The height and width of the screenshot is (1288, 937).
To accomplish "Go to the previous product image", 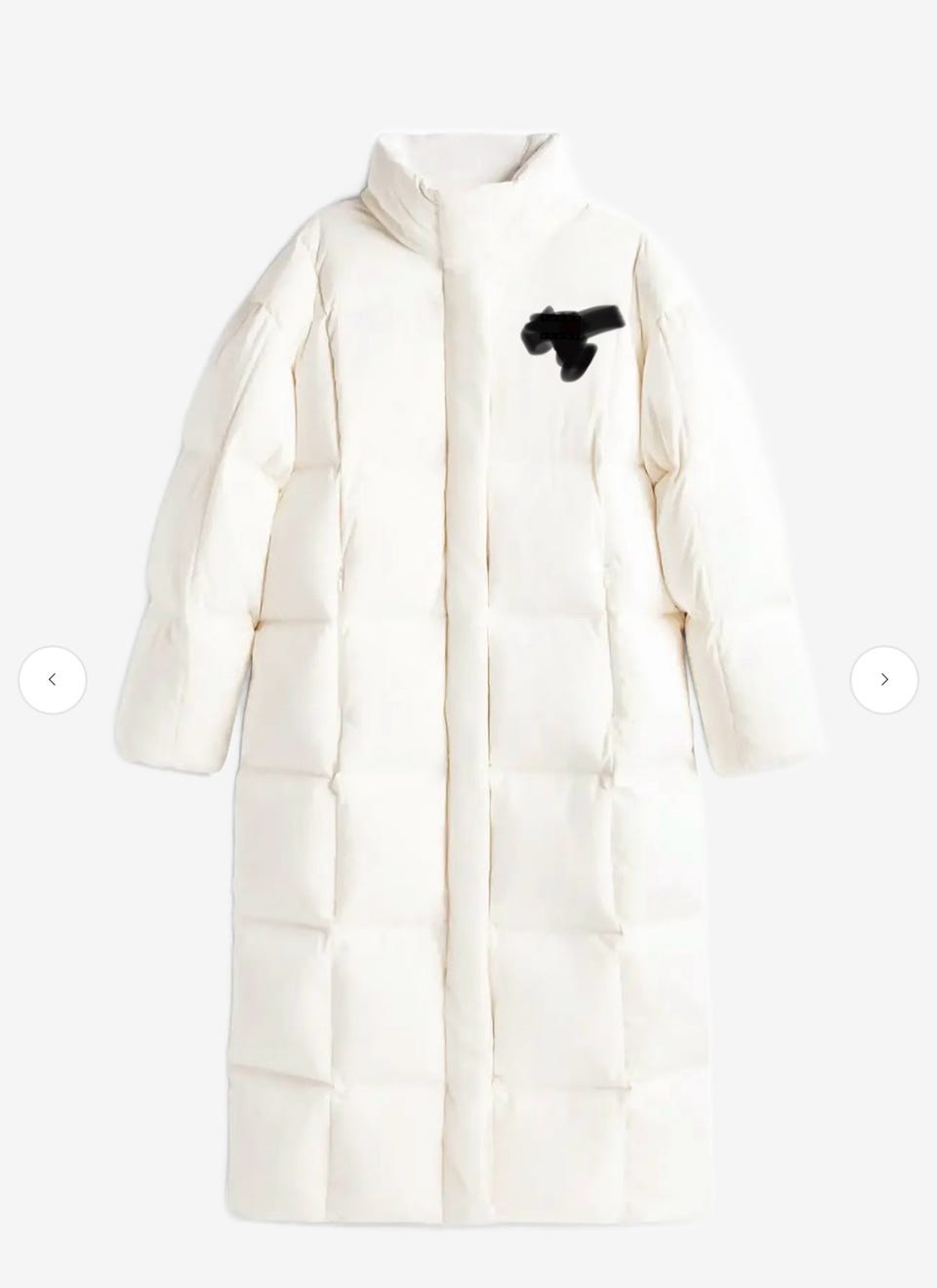I will [x=53, y=679].
